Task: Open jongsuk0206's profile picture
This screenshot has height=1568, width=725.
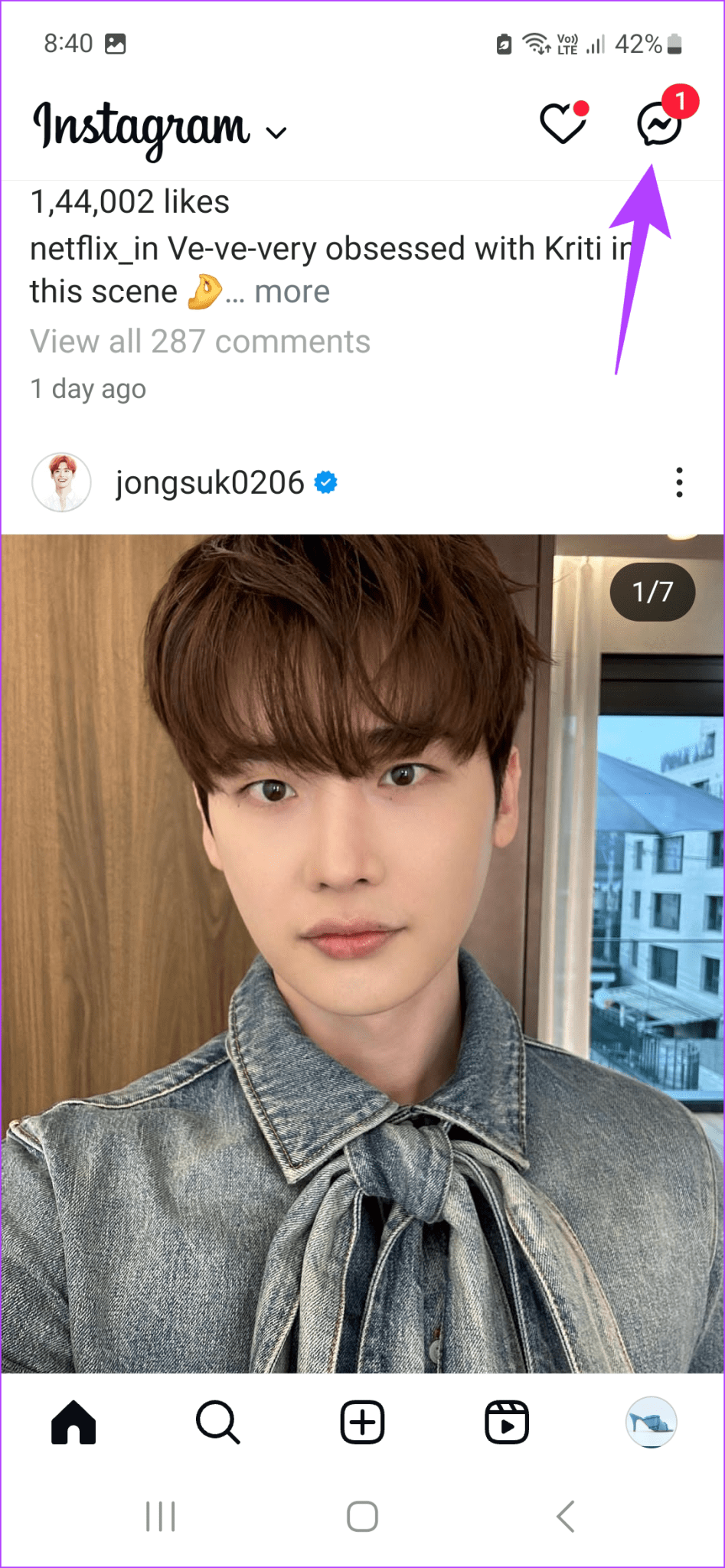Action: 61,482
